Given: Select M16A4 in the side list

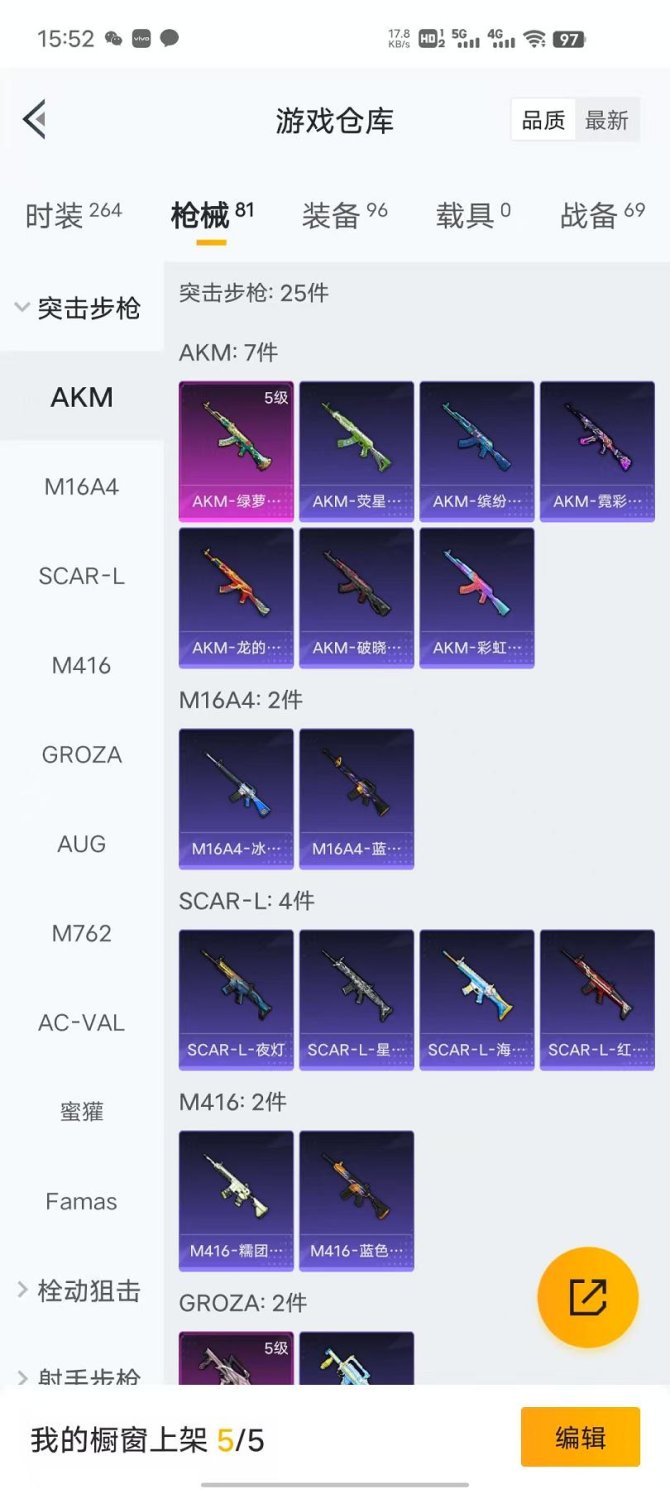Looking at the screenshot, I should point(81,487).
